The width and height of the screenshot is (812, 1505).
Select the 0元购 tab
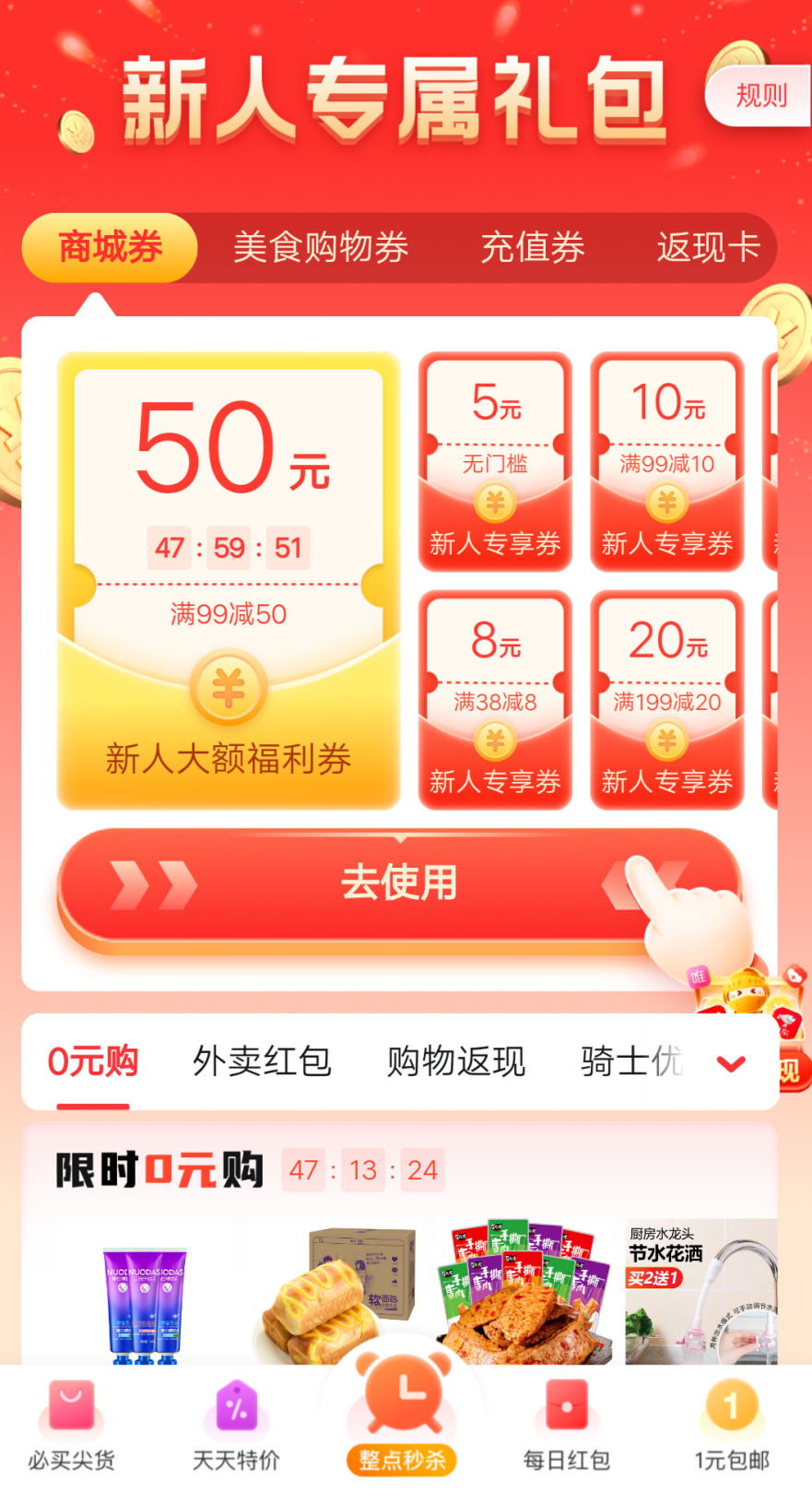[93, 1062]
